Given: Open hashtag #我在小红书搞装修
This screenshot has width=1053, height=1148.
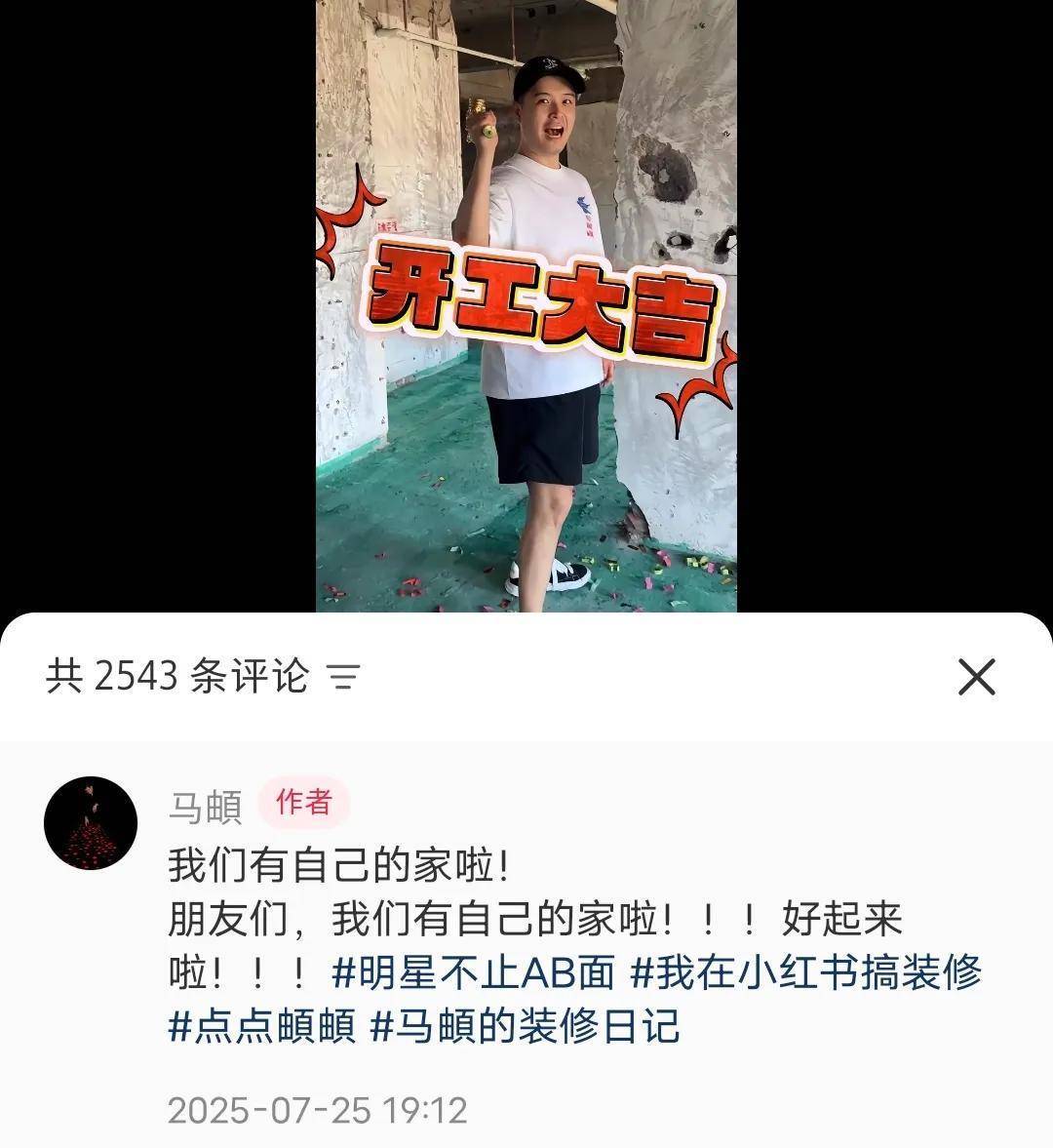Looking at the screenshot, I should (805, 972).
